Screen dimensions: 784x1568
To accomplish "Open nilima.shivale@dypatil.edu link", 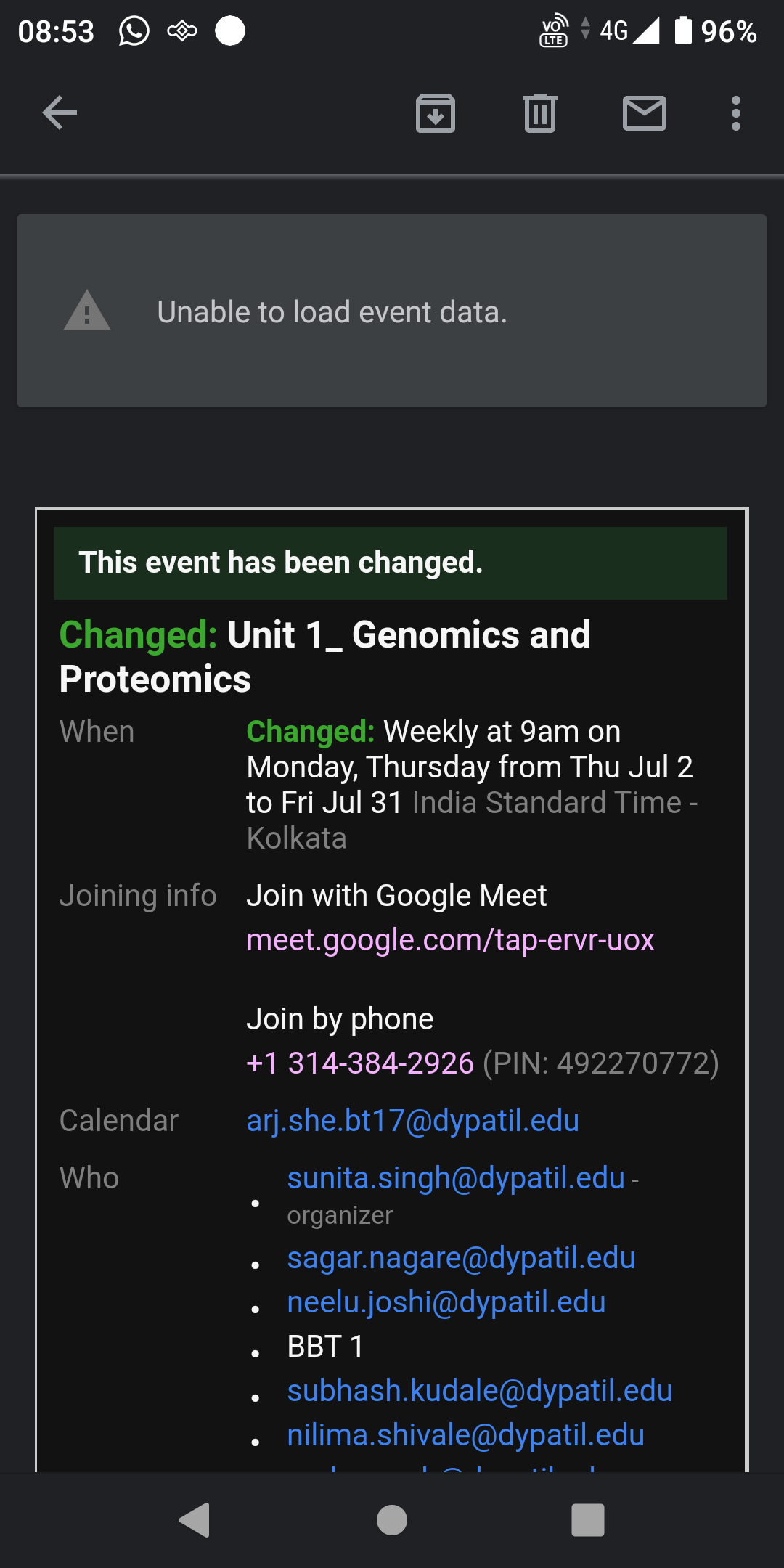I will pyautogui.click(x=465, y=1435).
